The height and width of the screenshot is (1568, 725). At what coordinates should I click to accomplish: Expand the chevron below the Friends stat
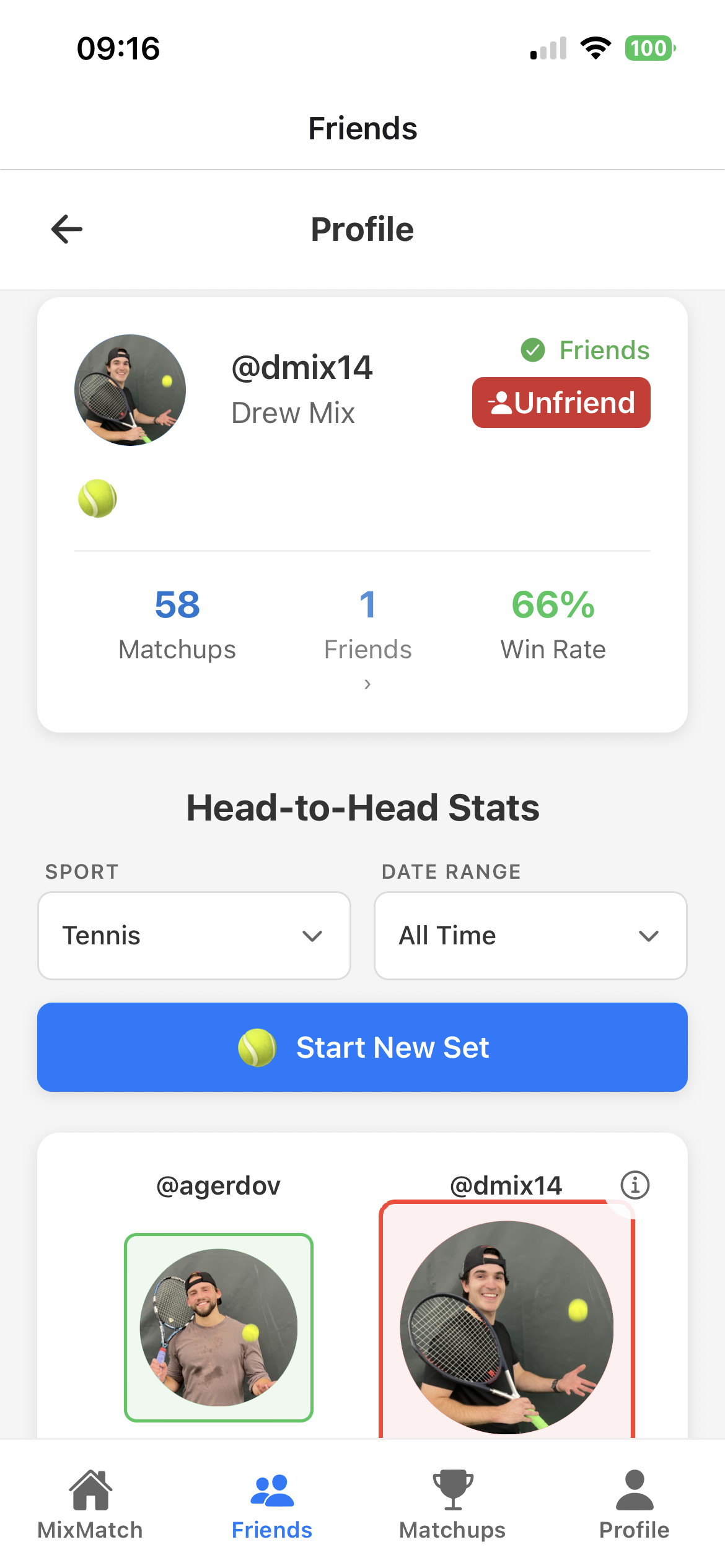coord(367,684)
